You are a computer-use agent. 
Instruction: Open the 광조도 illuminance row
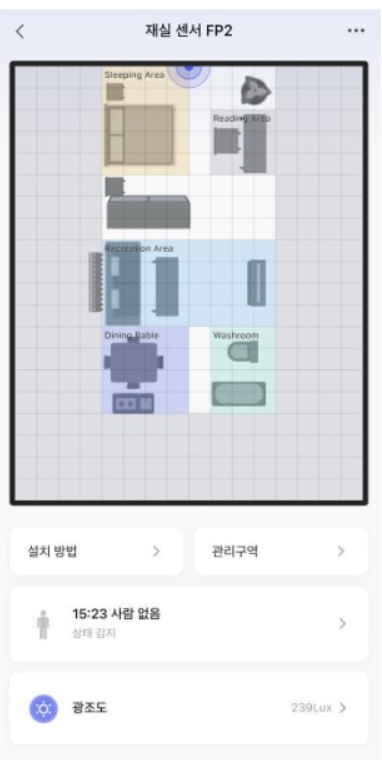tap(189, 708)
